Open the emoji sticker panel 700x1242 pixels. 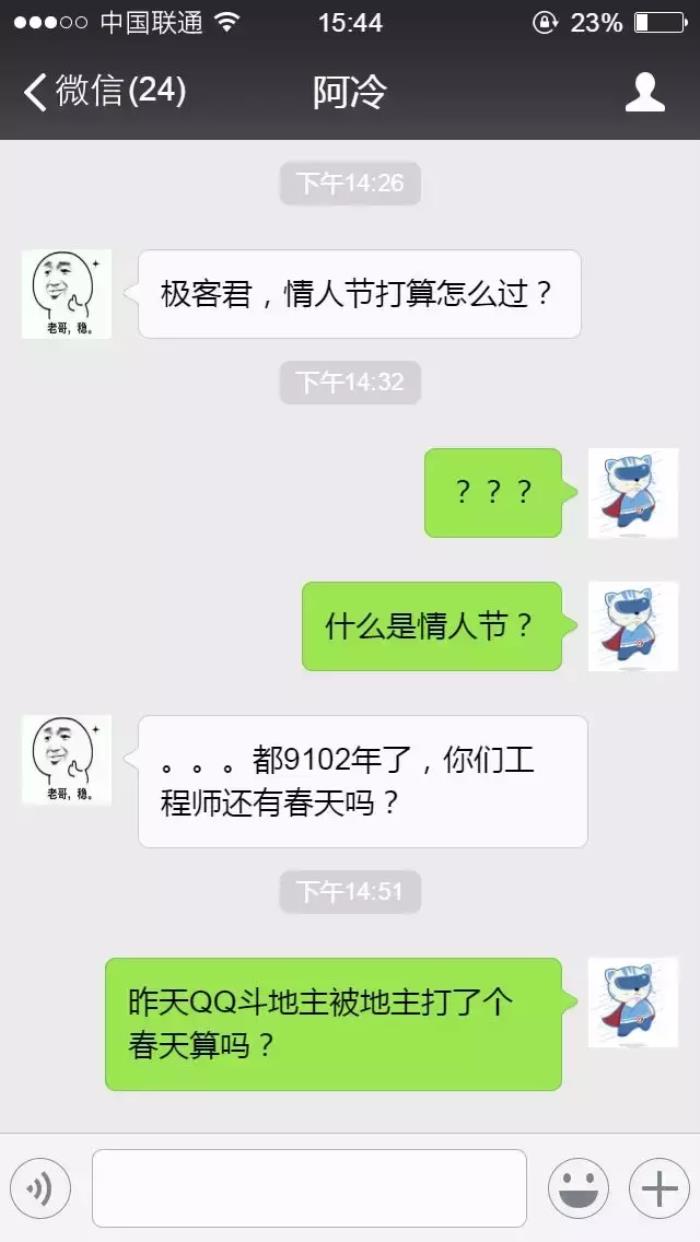578,1188
